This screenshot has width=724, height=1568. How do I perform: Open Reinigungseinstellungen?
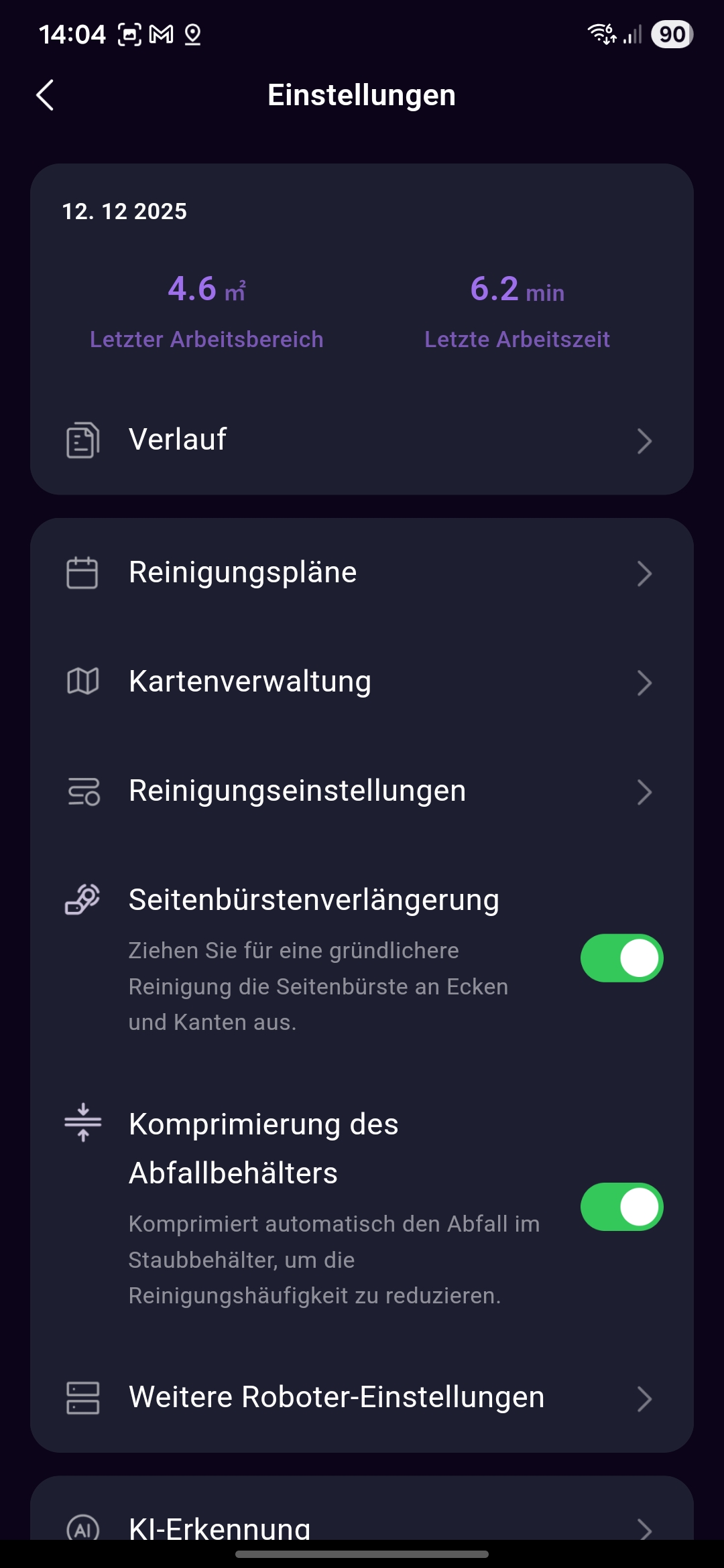(x=361, y=791)
